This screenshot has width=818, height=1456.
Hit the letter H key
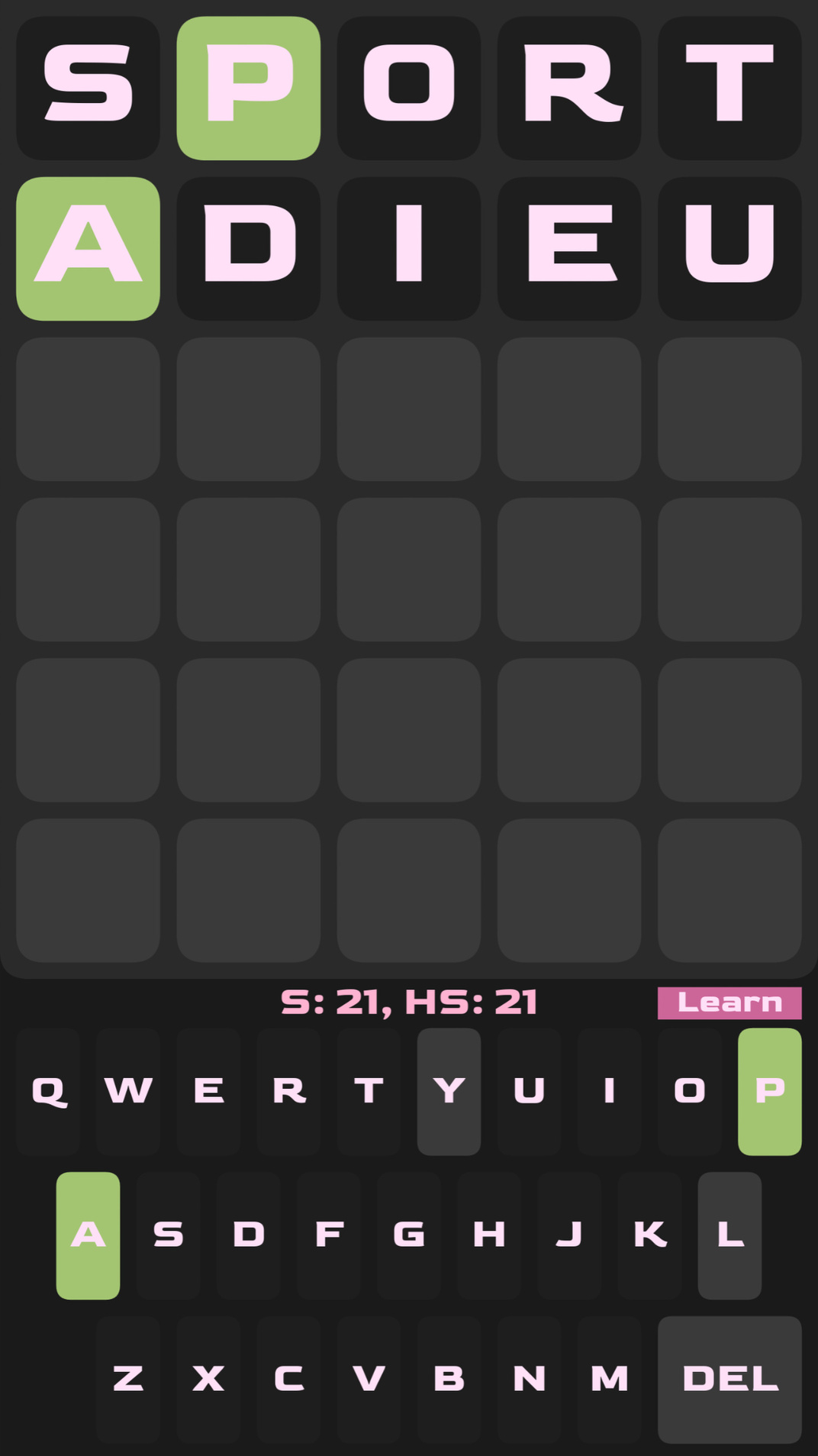489,1235
